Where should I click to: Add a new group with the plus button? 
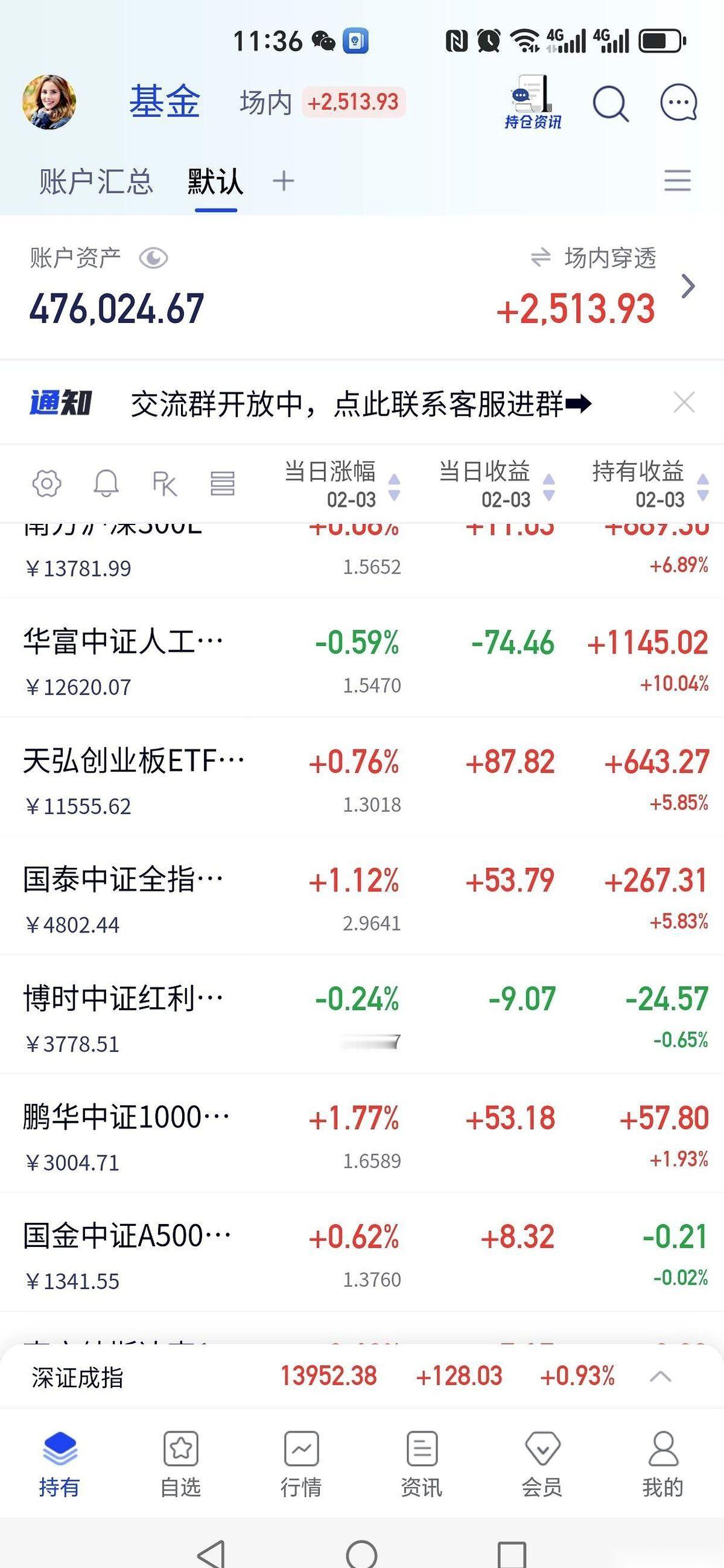(284, 182)
